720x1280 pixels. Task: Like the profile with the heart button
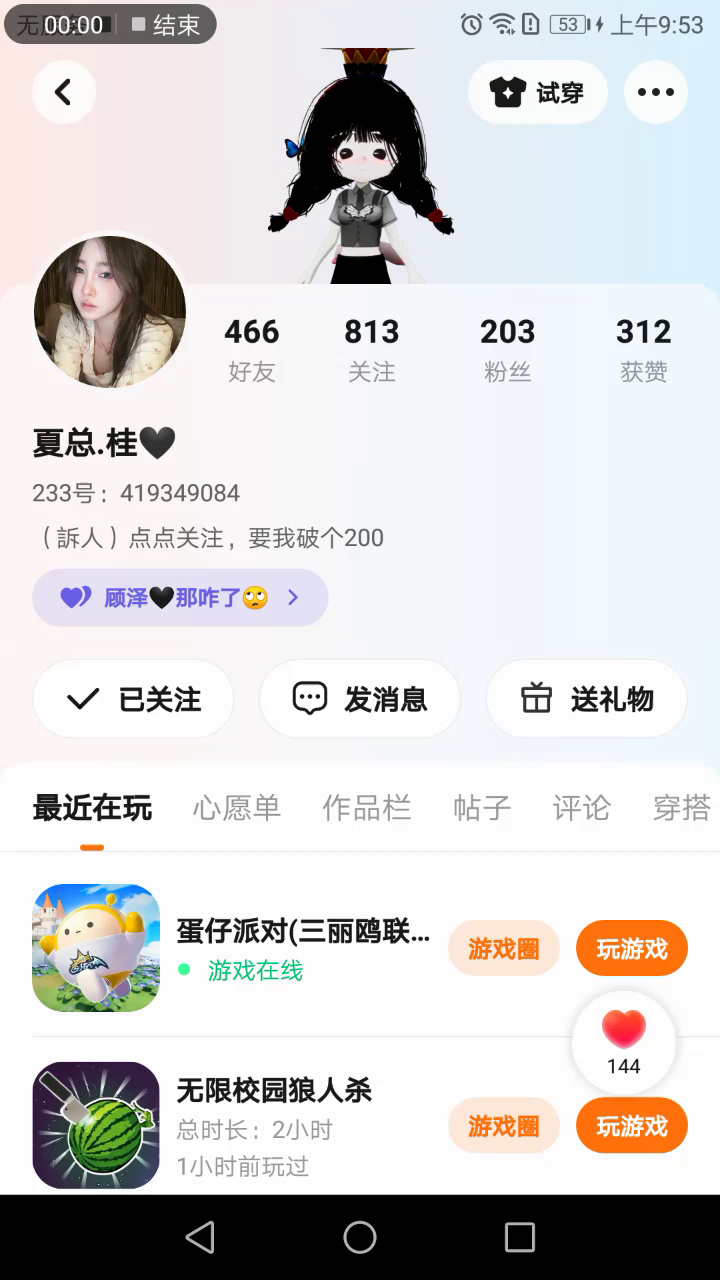click(x=623, y=1042)
